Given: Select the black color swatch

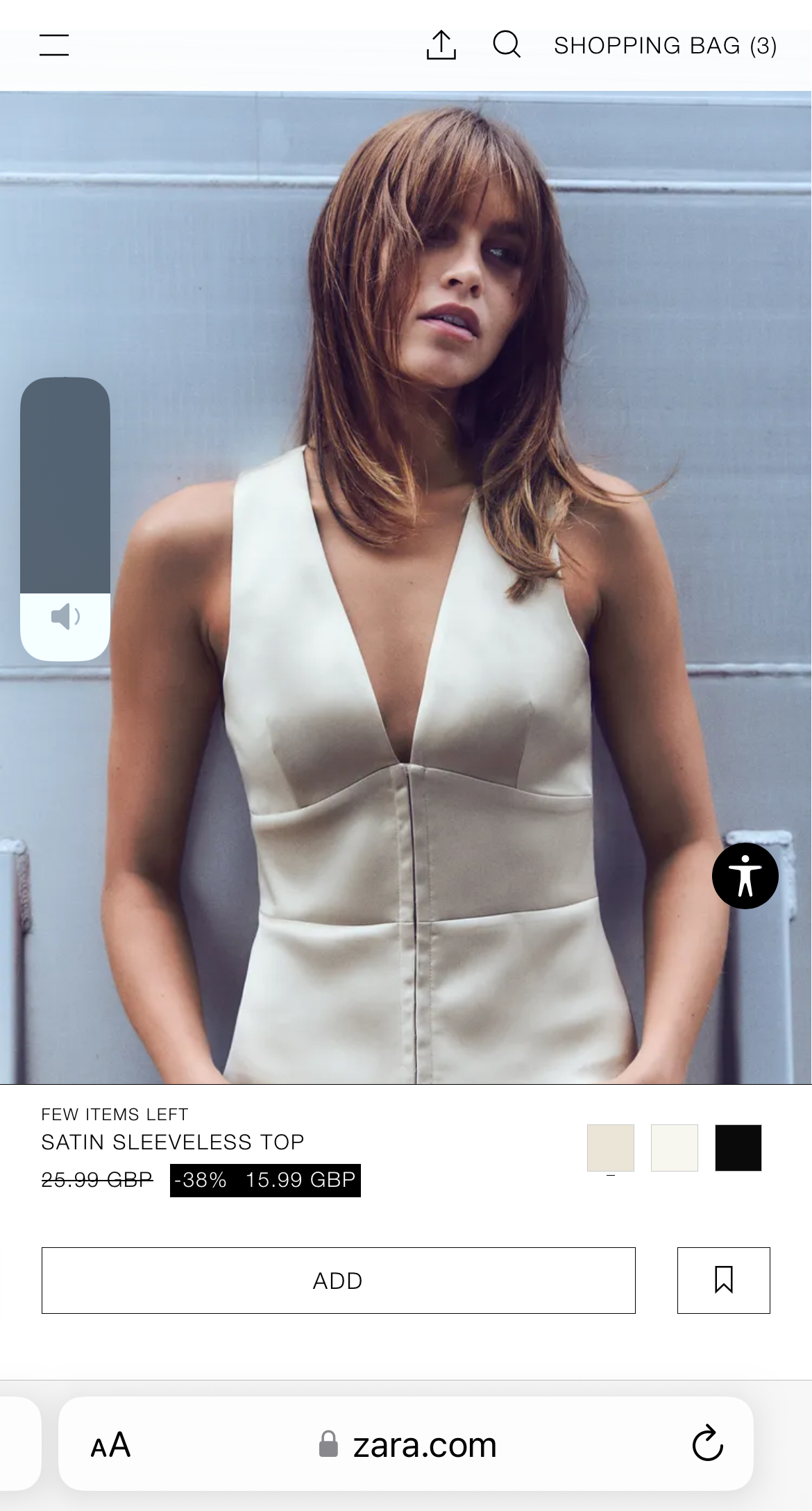Looking at the screenshot, I should (738, 1148).
